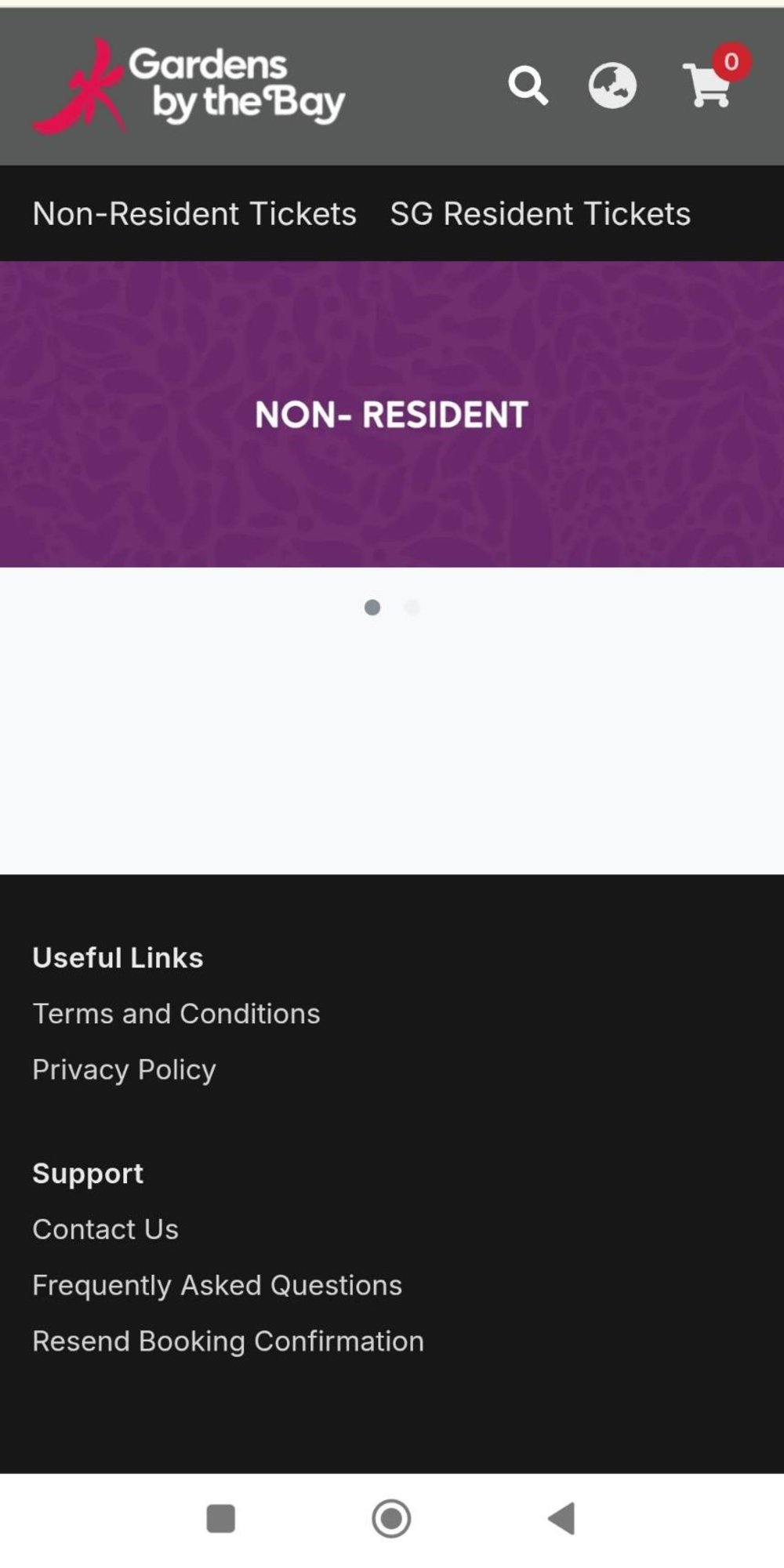Click the Contact Us link
The height and width of the screenshot is (1568, 784).
pos(105,1229)
